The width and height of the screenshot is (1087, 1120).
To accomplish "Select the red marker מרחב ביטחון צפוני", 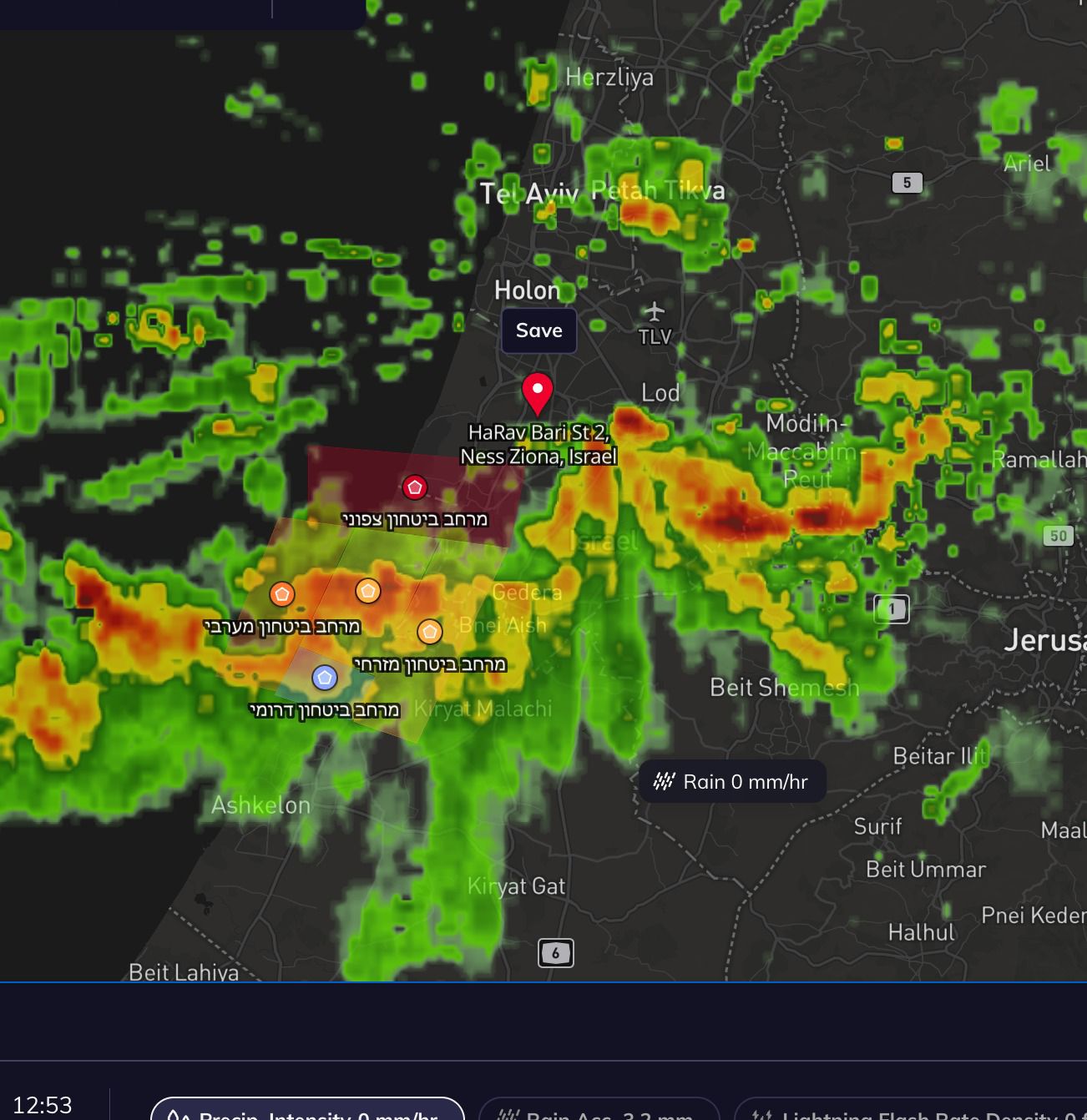I will [415, 487].
